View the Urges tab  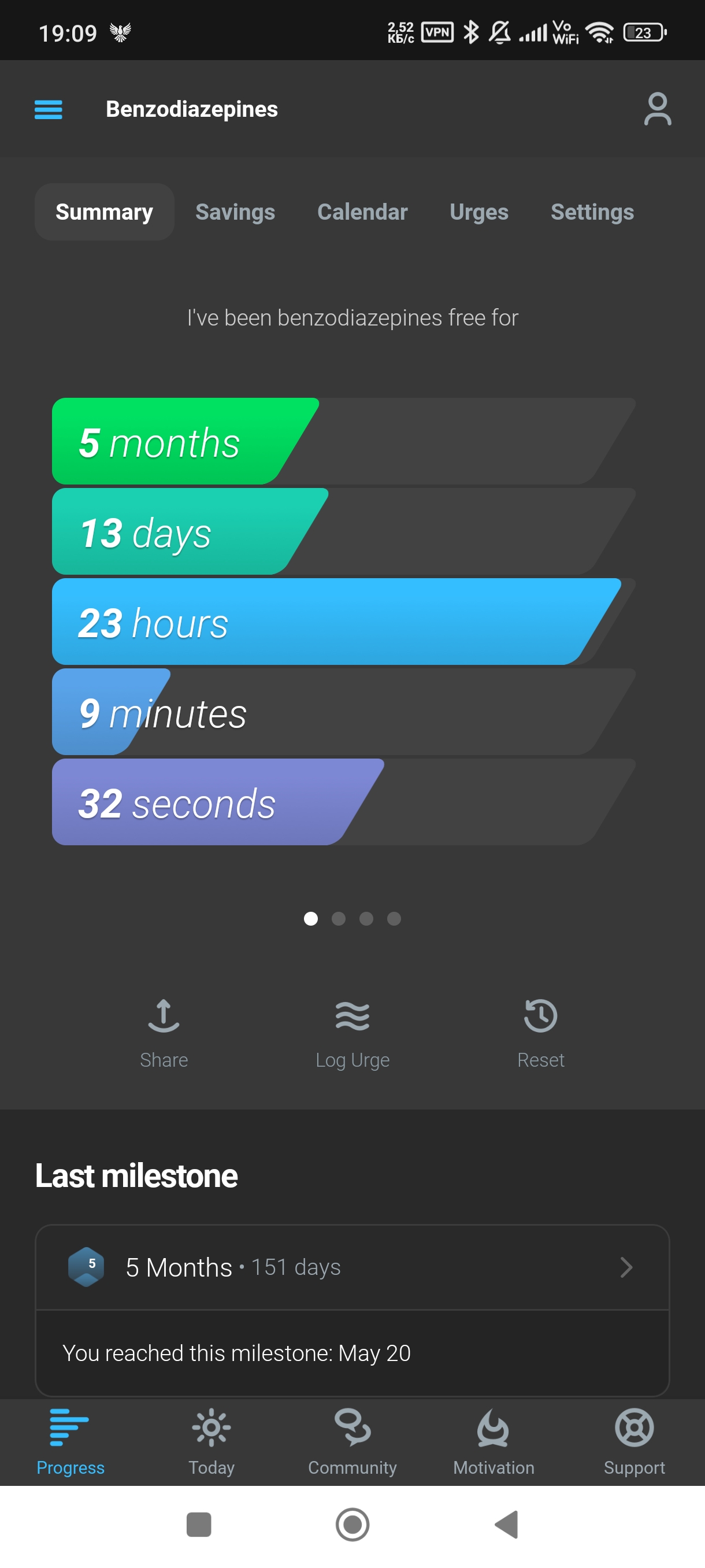(478, 212)
